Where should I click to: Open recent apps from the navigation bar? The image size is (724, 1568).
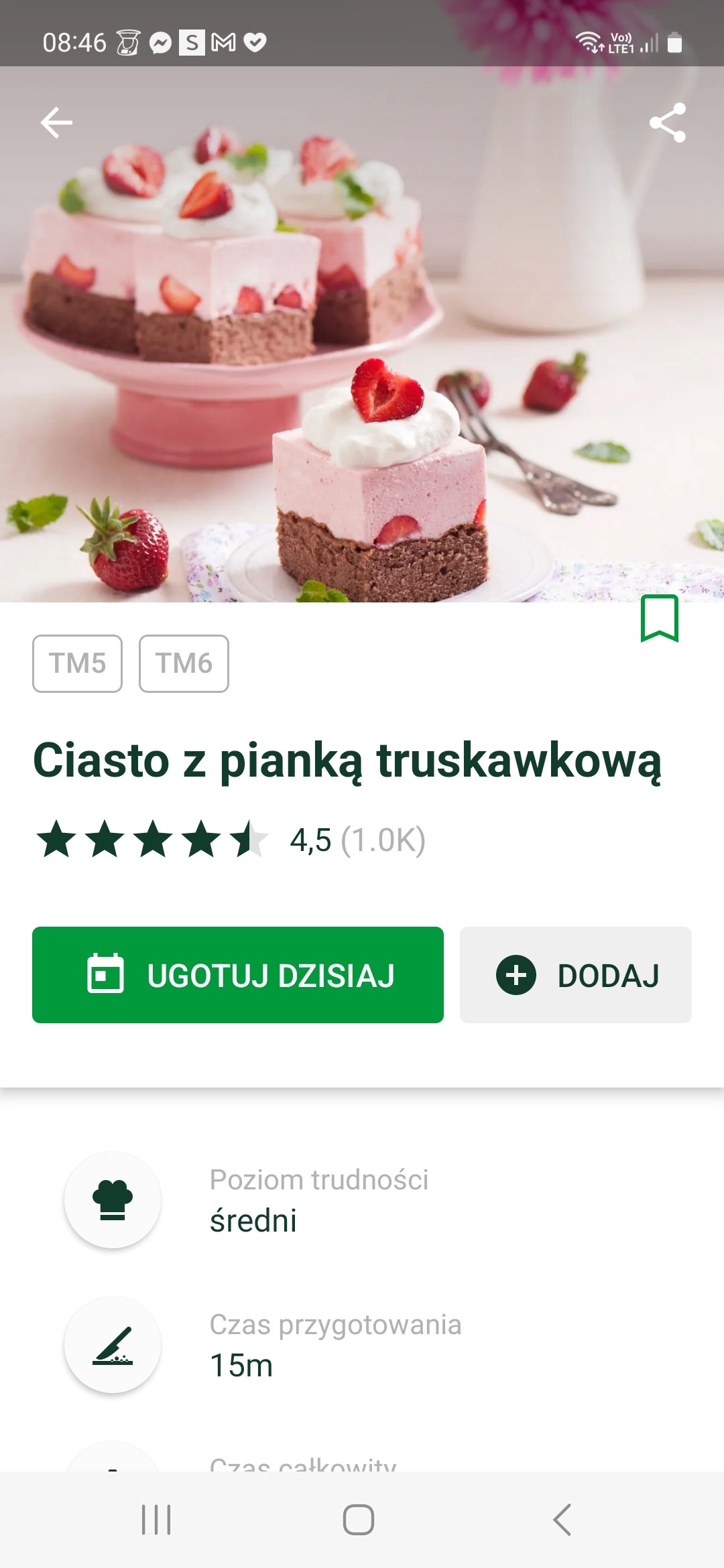[156, 1519]
